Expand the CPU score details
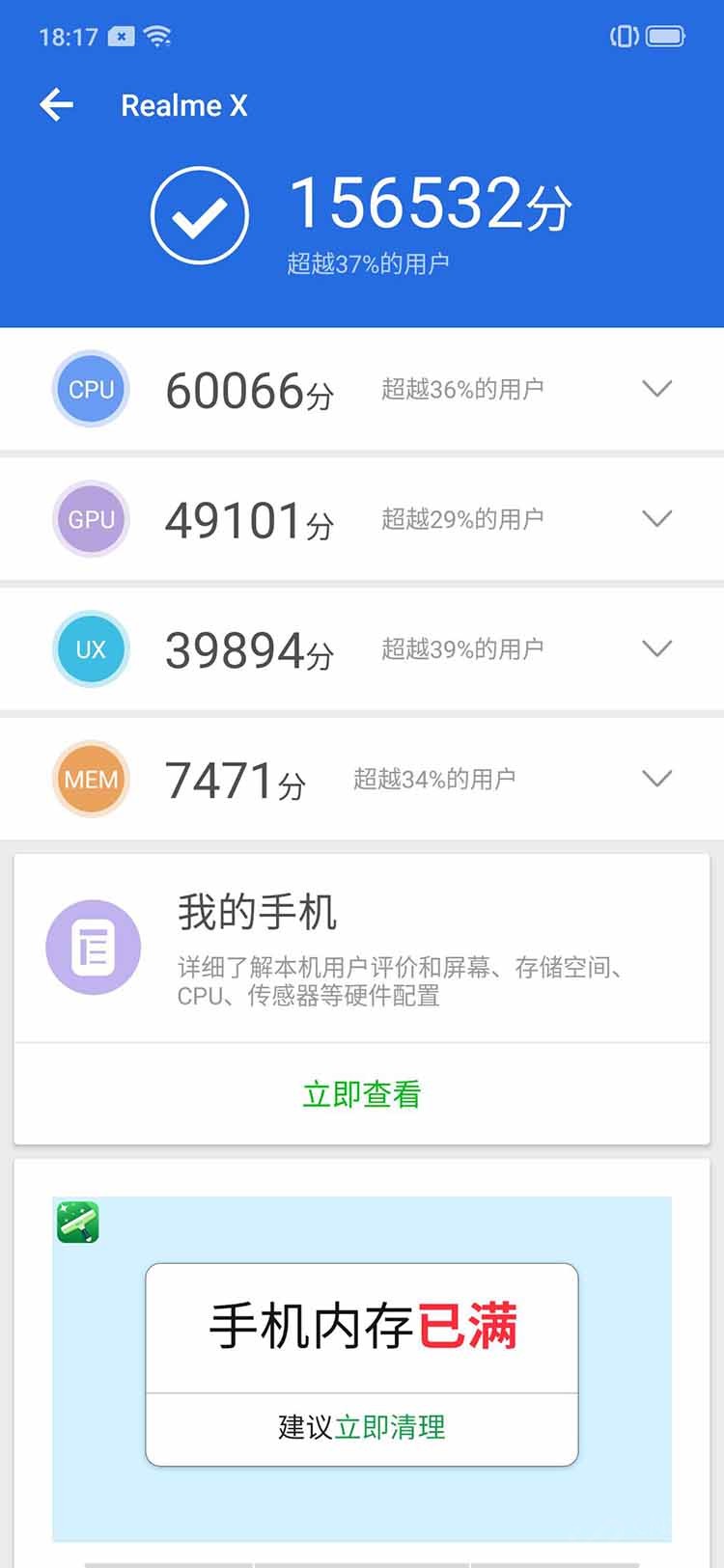The width and height of the screenshot is (724, 1568). click(x=656, y=389)
